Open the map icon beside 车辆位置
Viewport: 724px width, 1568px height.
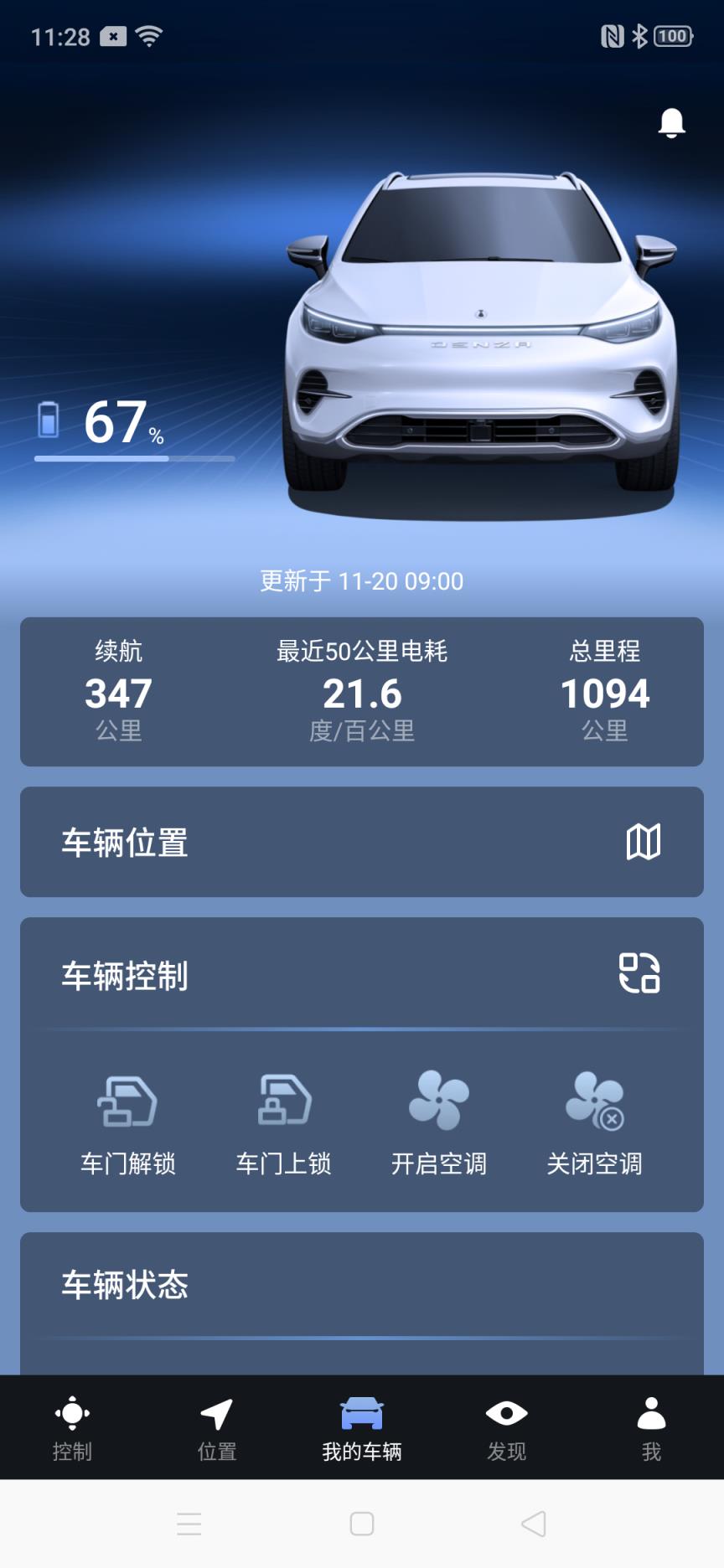click(x=643, y=843)
